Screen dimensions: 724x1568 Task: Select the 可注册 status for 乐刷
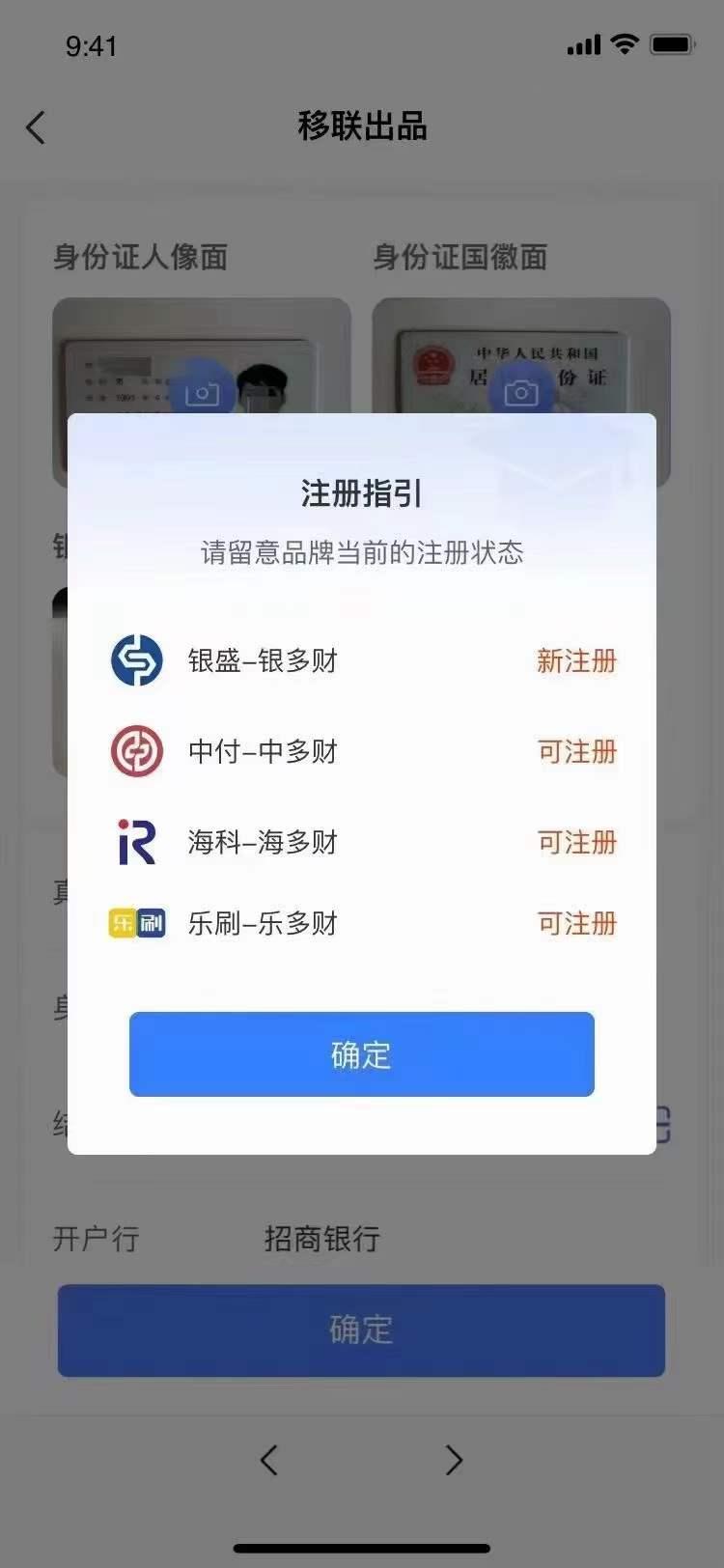pos(576,924)
